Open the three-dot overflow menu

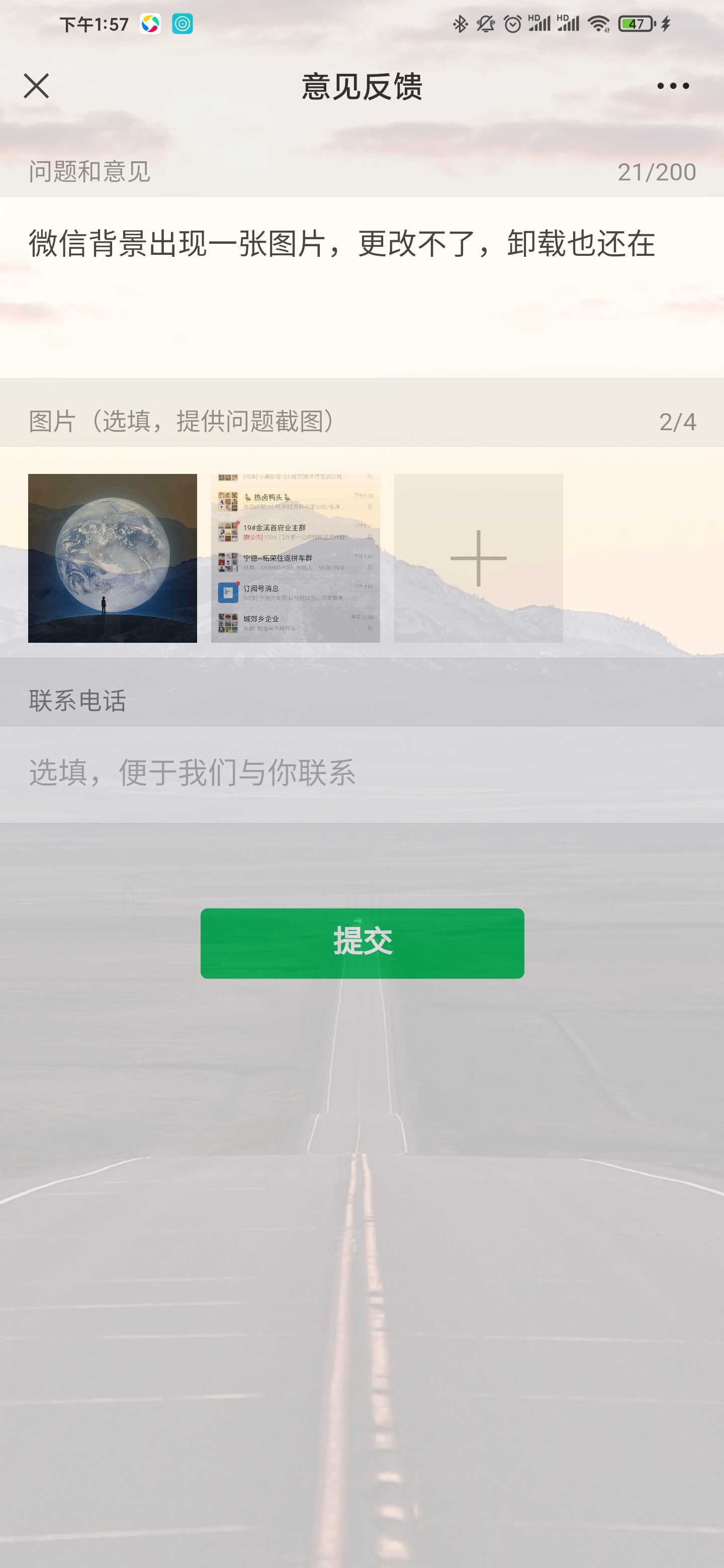pos(673,86)
